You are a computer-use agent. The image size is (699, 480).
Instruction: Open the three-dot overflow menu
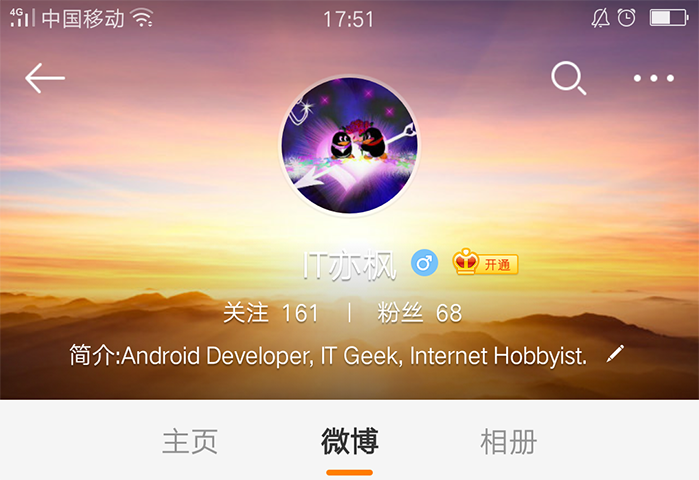[x=654, y=78]
